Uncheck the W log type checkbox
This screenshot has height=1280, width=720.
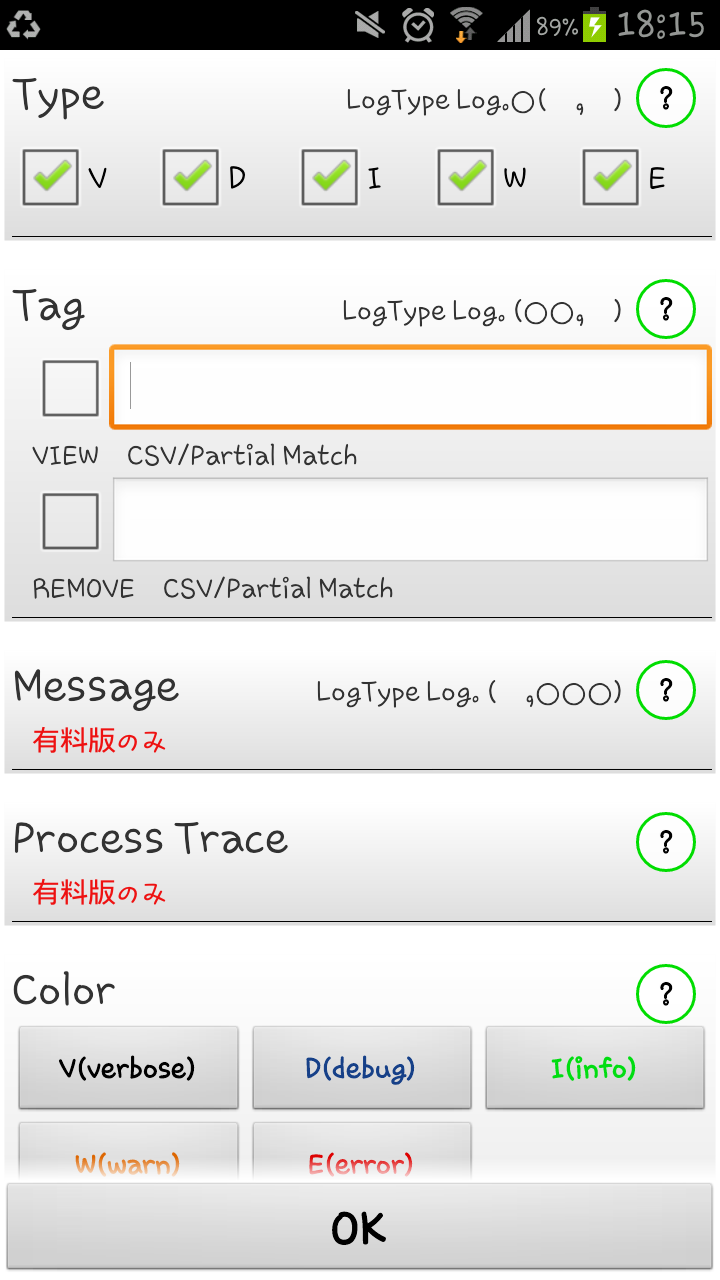pyautogui.click(x=466, y=177)
